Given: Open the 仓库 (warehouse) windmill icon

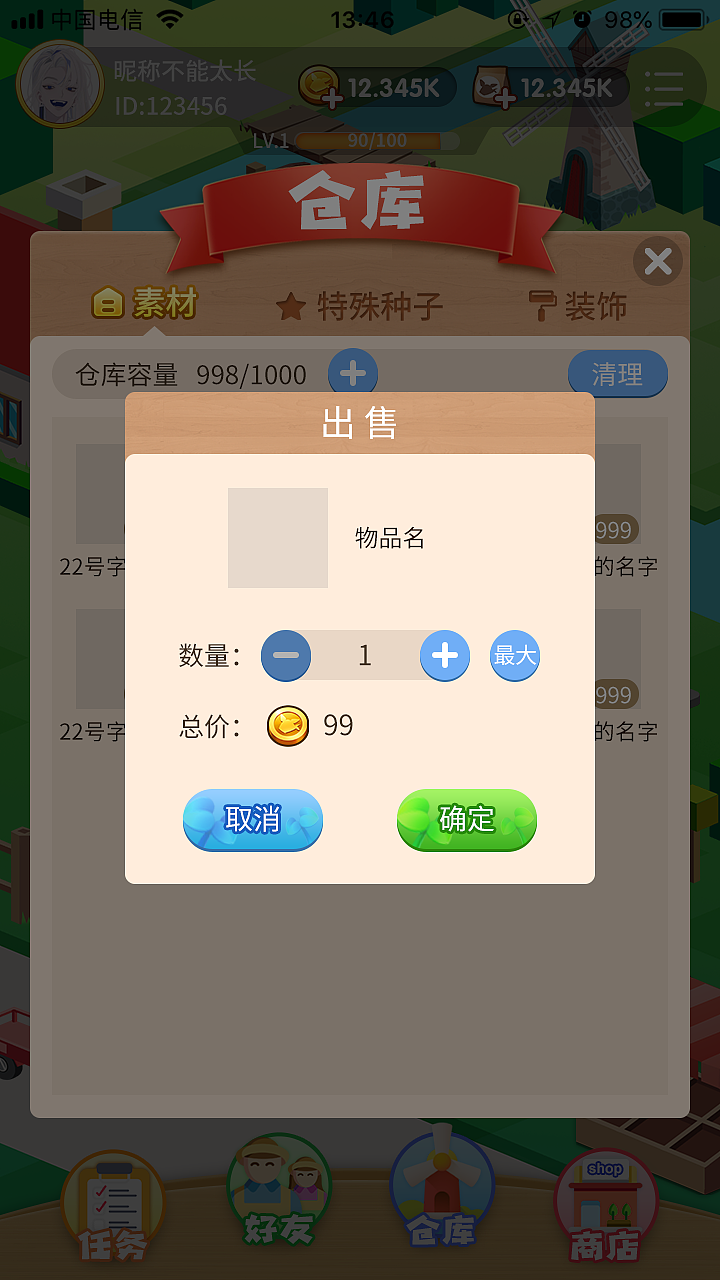Looking at the screenshot, I should (440, 1190).
